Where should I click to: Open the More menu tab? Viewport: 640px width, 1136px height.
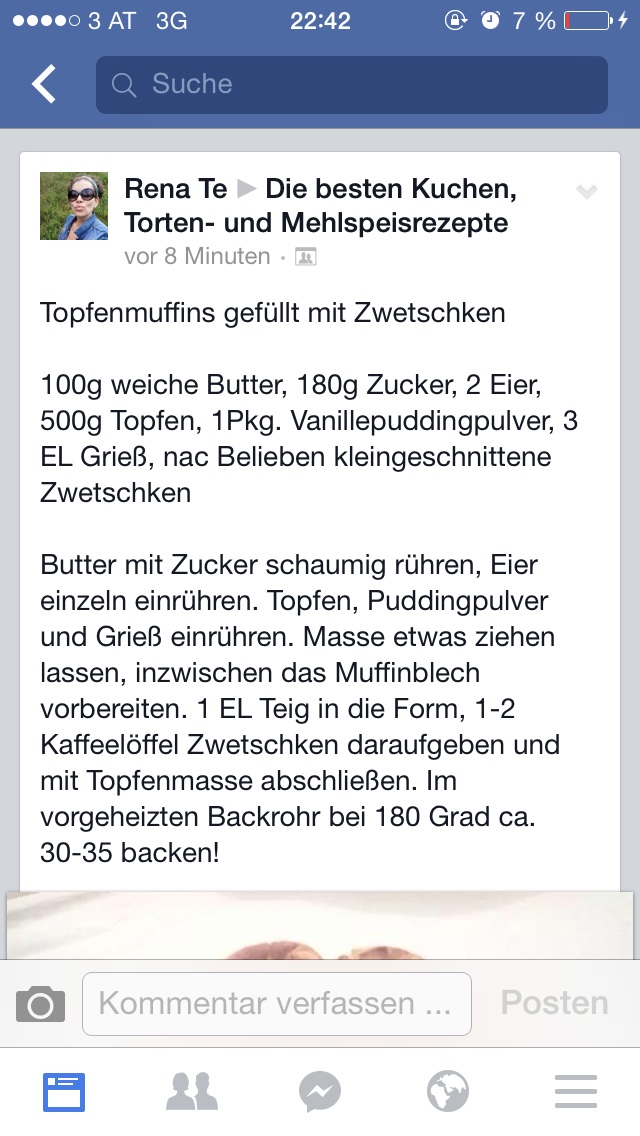575,1092
